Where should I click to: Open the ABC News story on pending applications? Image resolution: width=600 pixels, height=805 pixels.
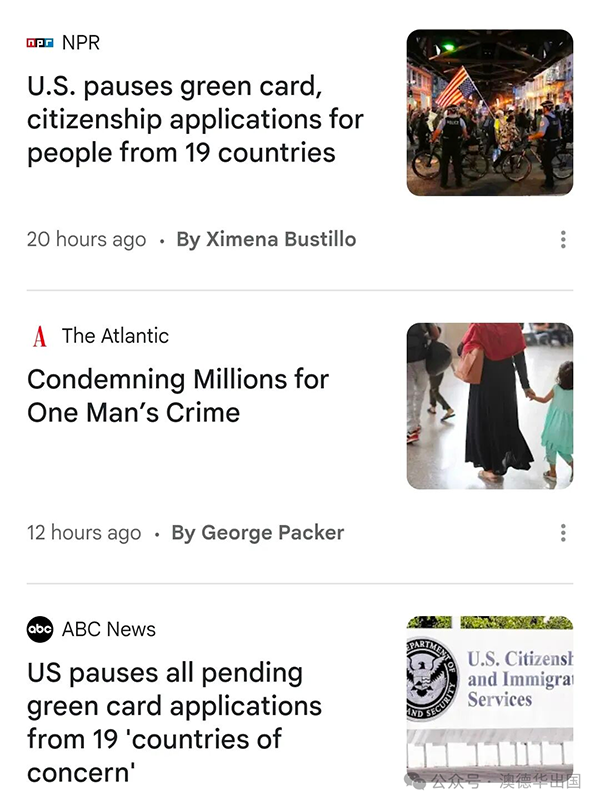(174, 722)
